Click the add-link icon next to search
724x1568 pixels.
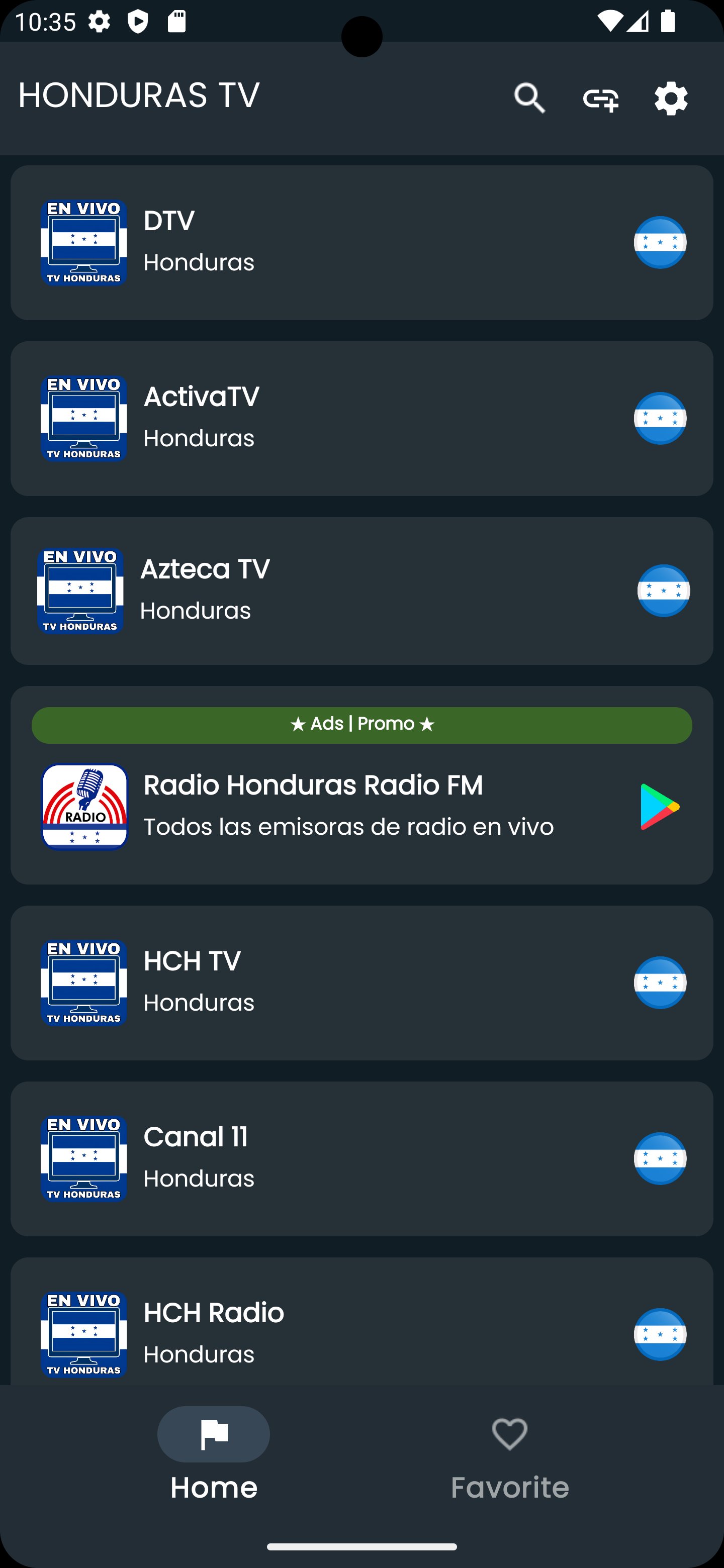599,97
